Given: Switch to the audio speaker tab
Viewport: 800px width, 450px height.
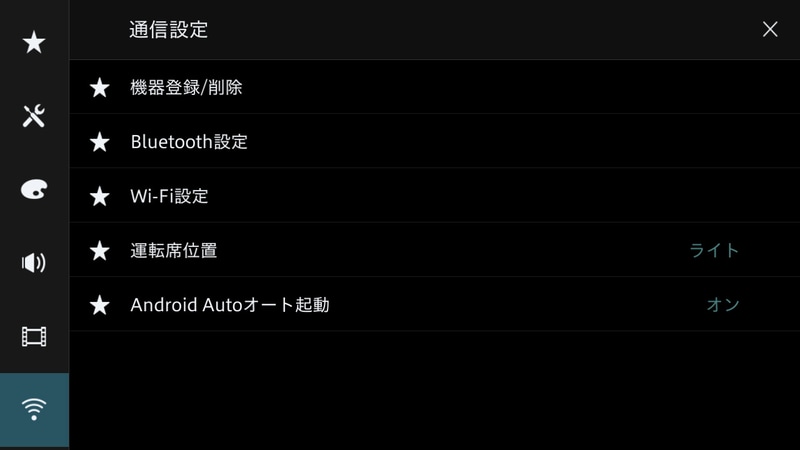Looking at the screenshot, I should click(x=34, y=263).
